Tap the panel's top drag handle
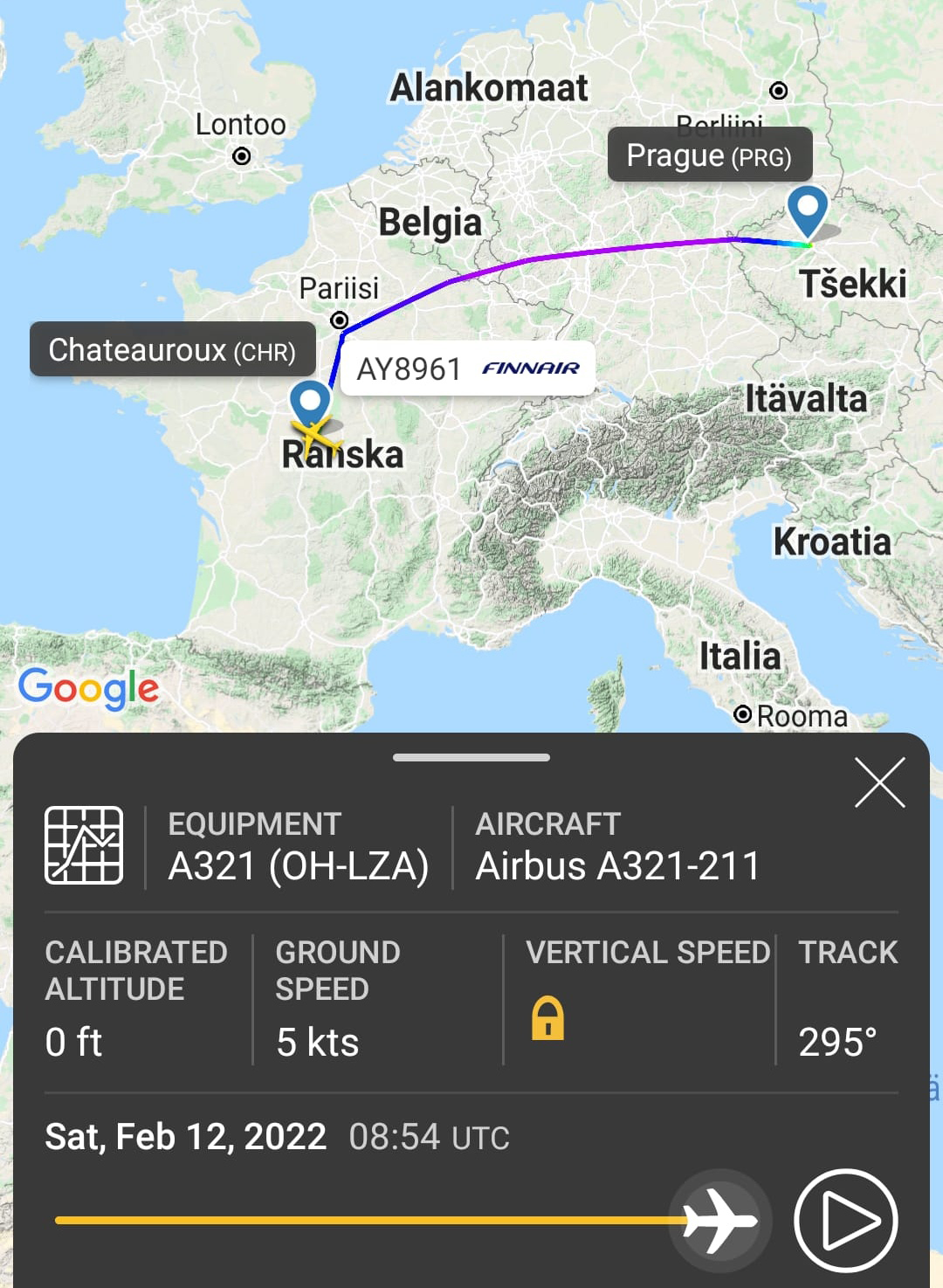This screenshot has height=1288, width=943. coord(471,757)
